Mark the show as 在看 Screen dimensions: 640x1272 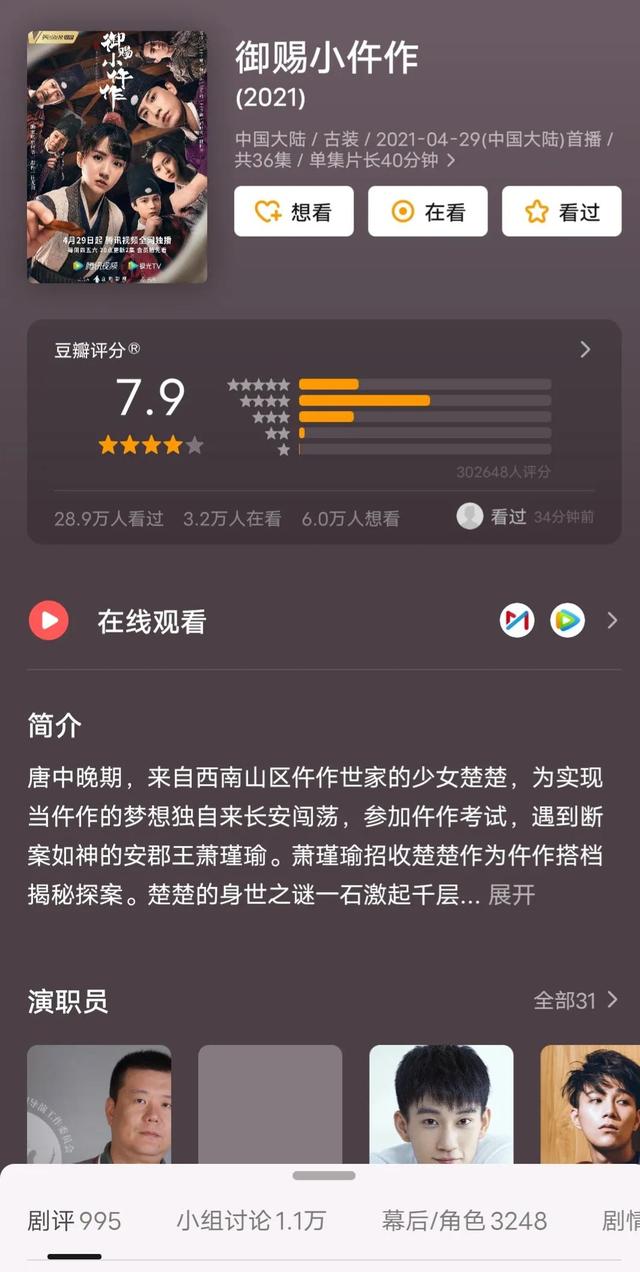click(x=427, y=211)
